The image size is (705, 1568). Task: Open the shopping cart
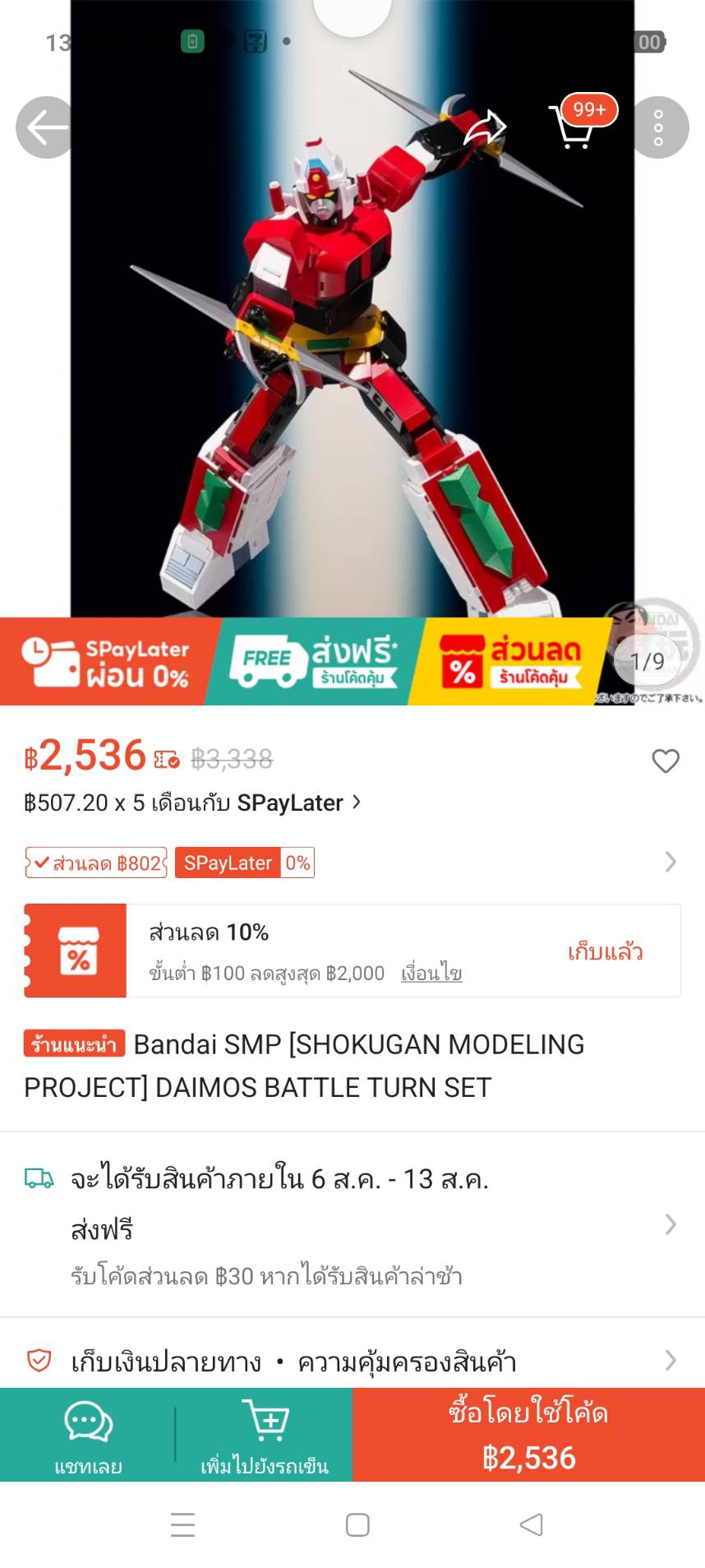click(x=573, y=127)
